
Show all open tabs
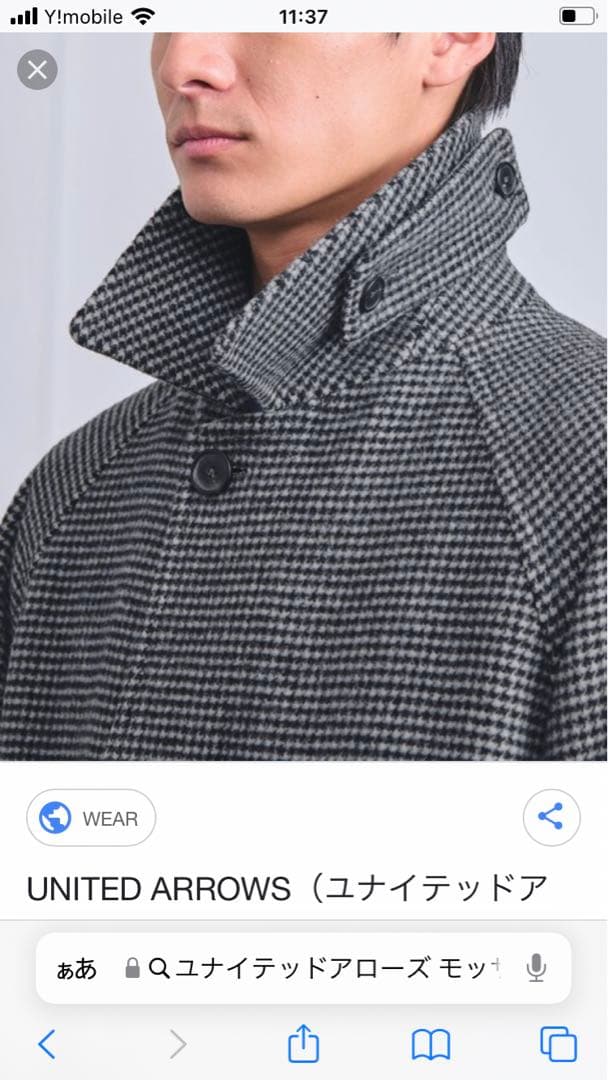coord(558,1045)
